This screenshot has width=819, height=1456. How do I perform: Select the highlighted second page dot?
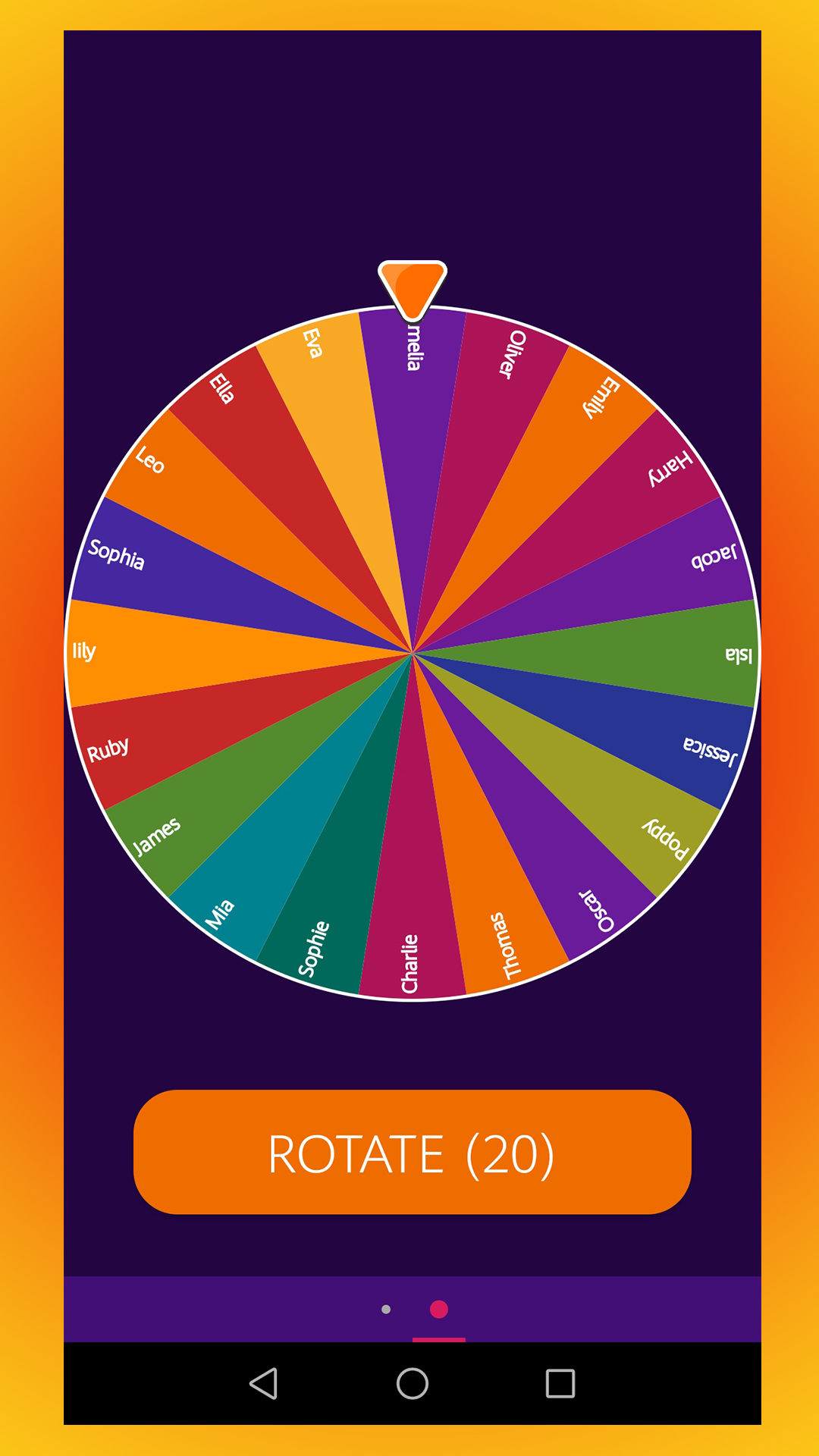[x=439, y=1309]
